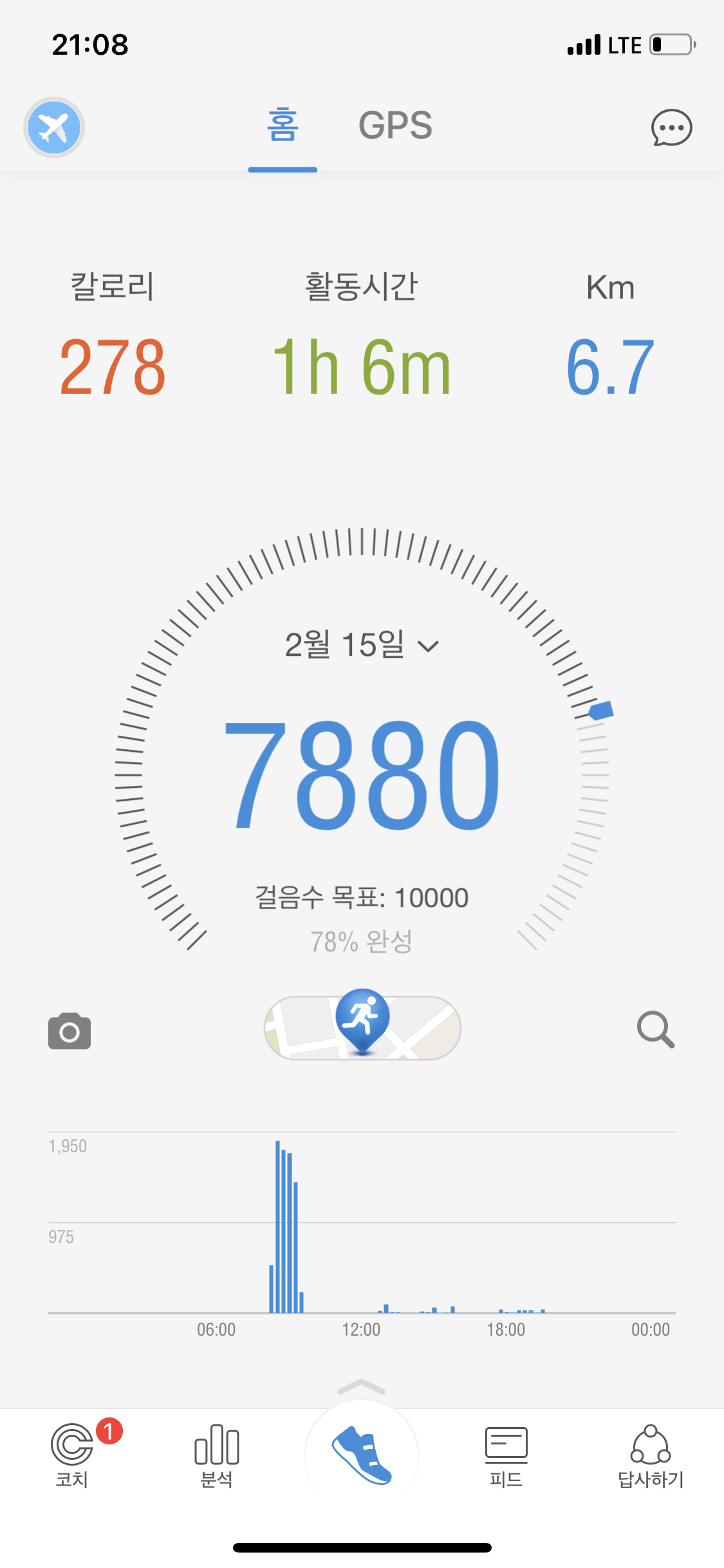
Task: Tap the center shoe button
Action: [x=362, y=1456]
